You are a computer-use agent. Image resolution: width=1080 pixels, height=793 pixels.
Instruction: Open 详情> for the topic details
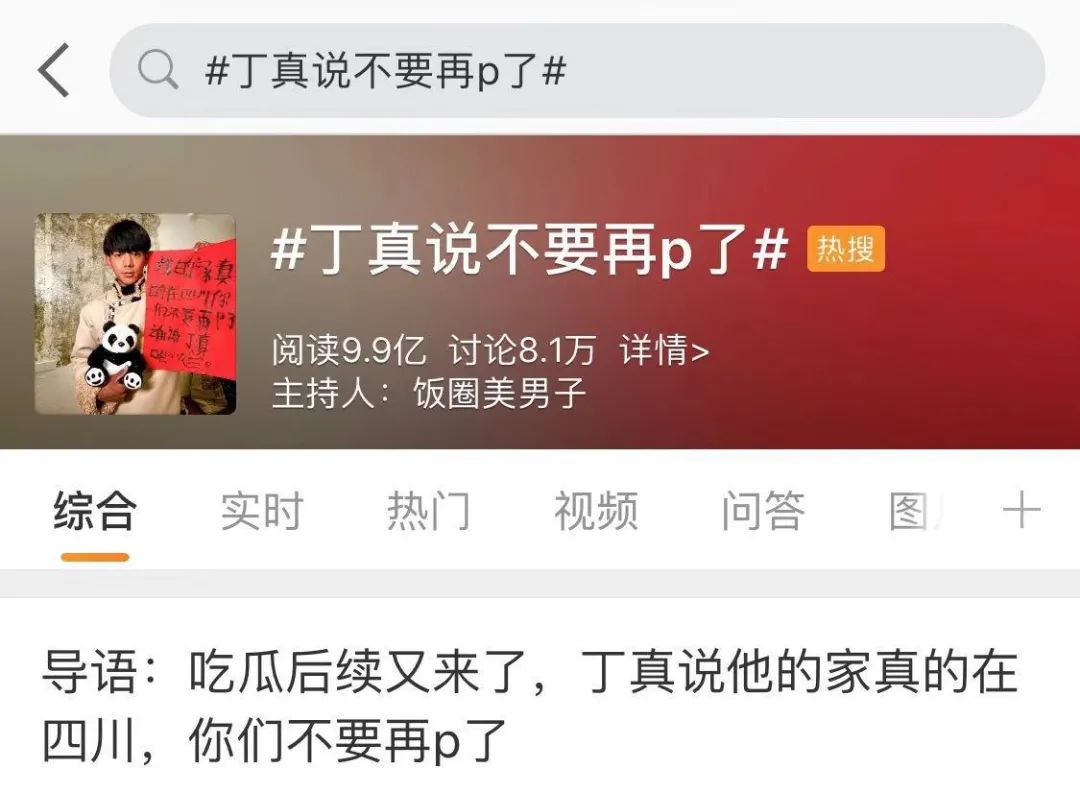click(x=664, y=350)
